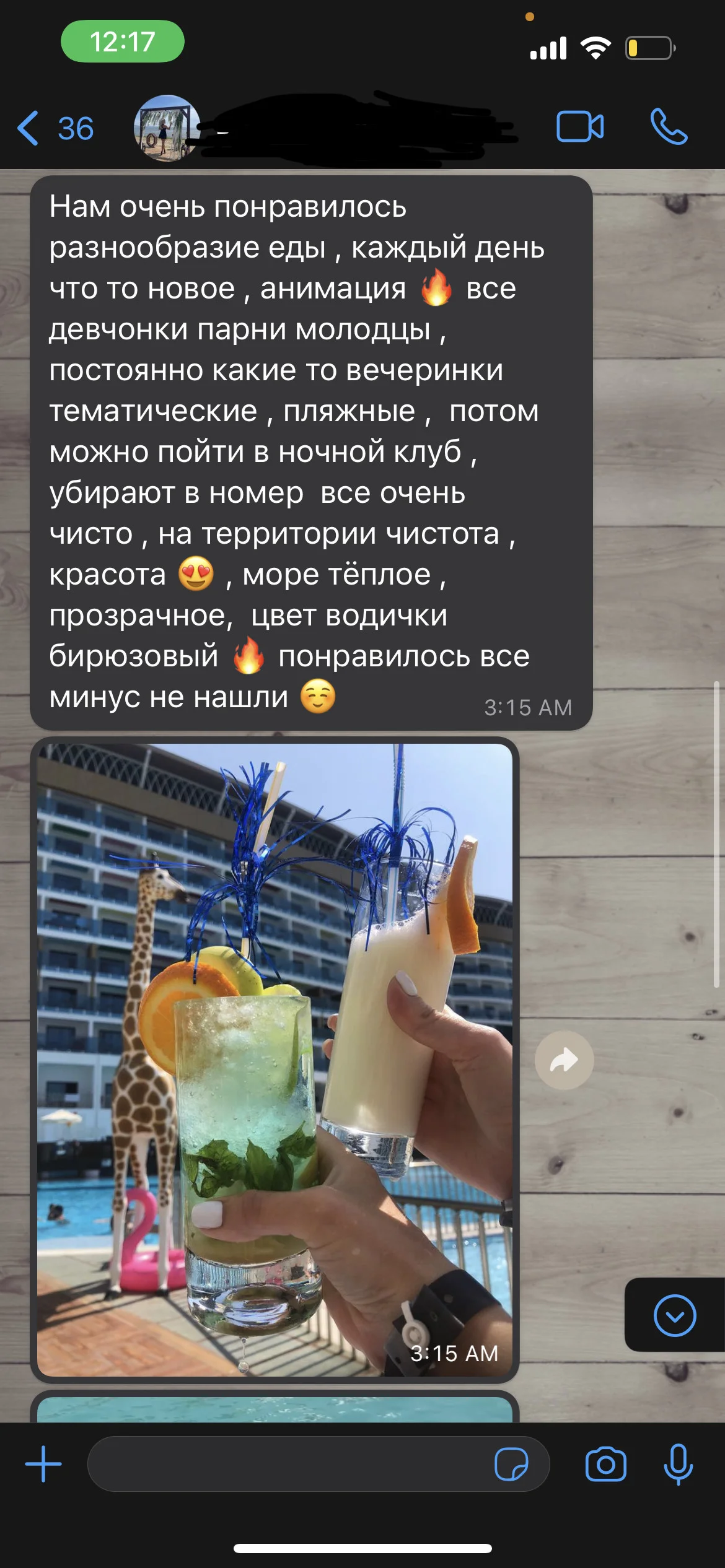
Task: Open the camera to take a photo
Action: click(605, 1465)
